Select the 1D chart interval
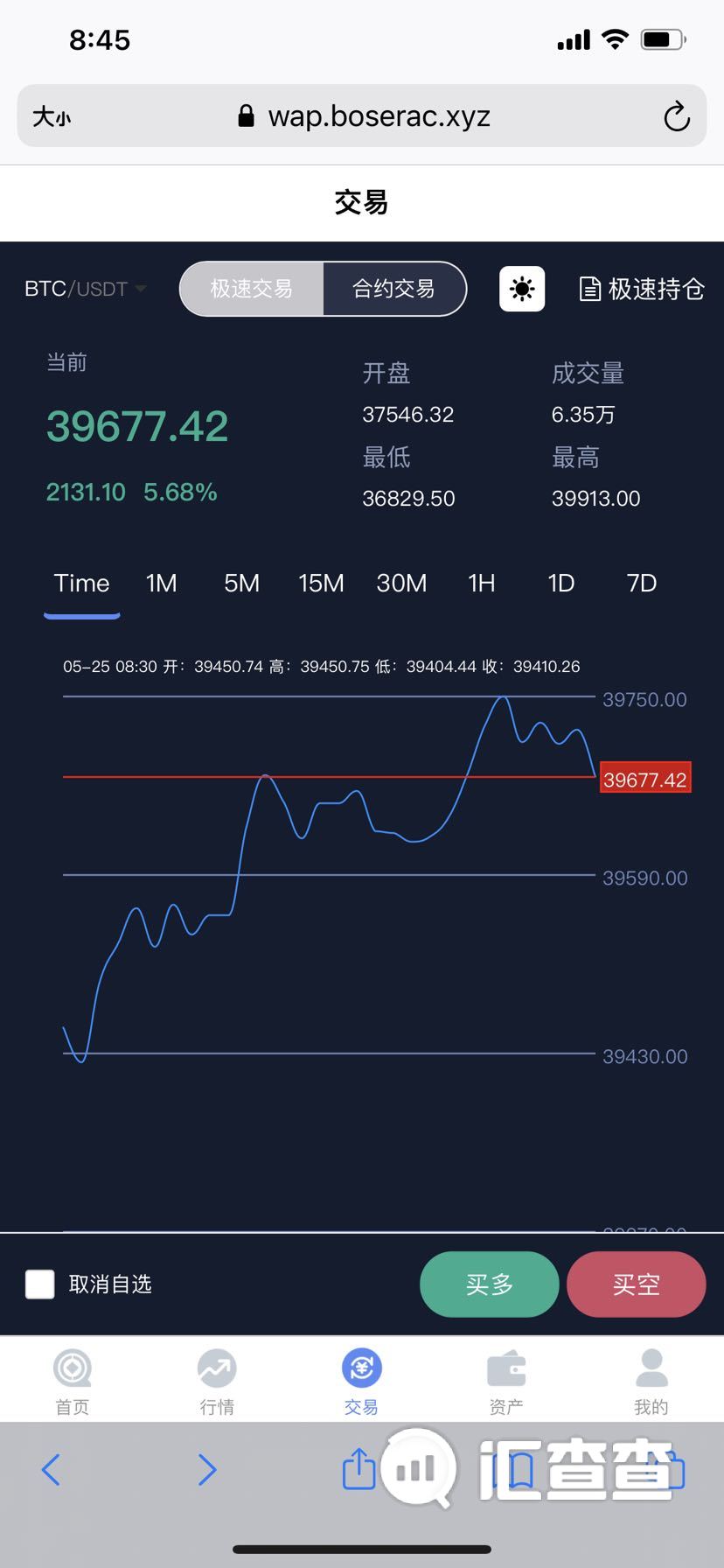 (x=561, y=583)
